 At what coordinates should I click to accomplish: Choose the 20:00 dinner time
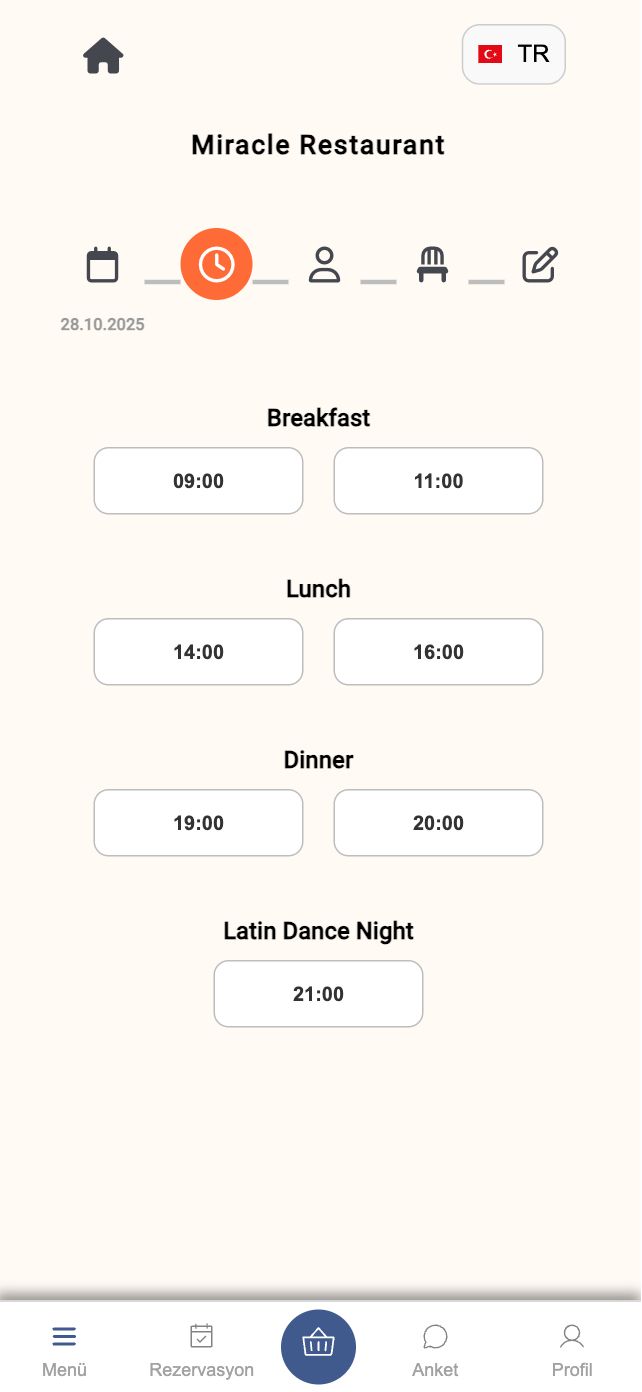point(438,823)
